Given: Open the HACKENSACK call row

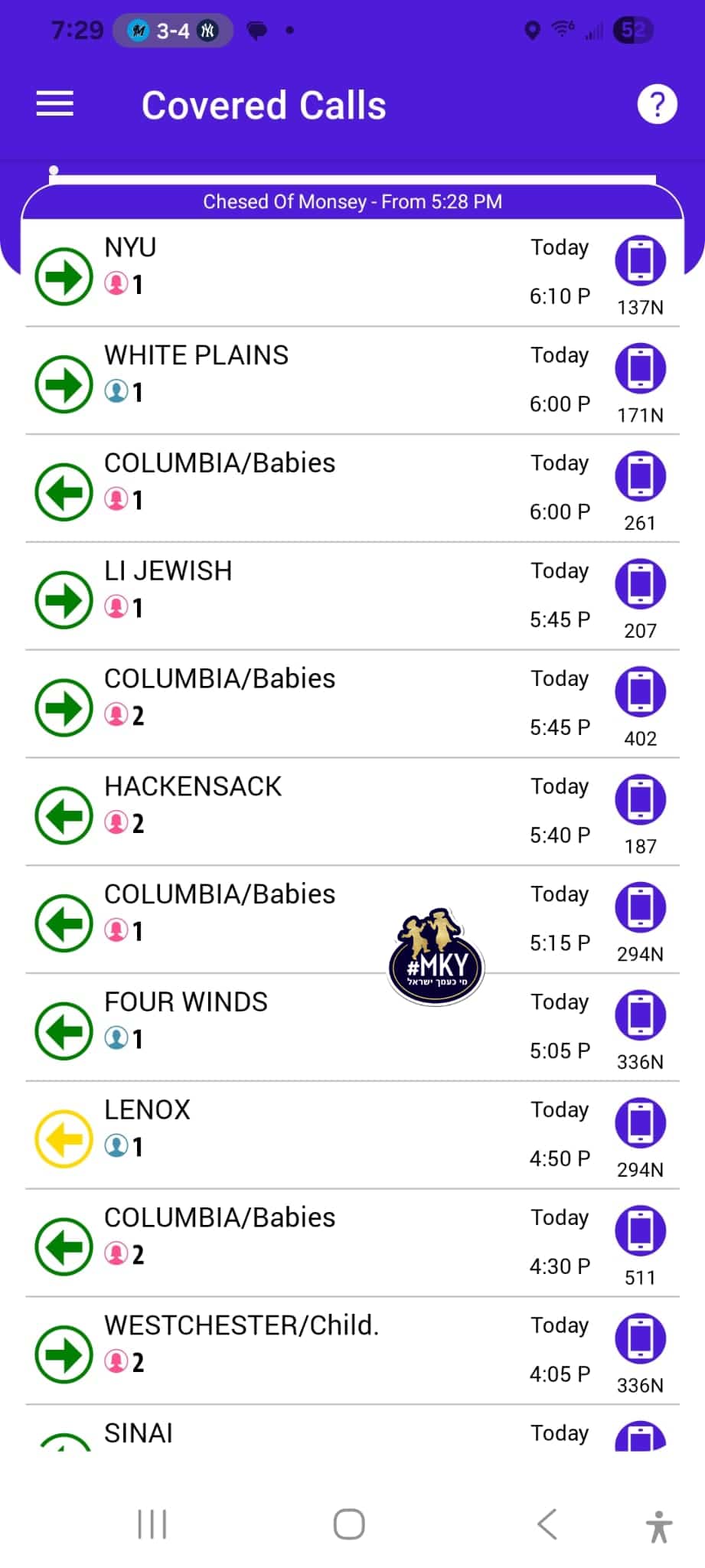Looking at the screenshot, I should [306, 811].
